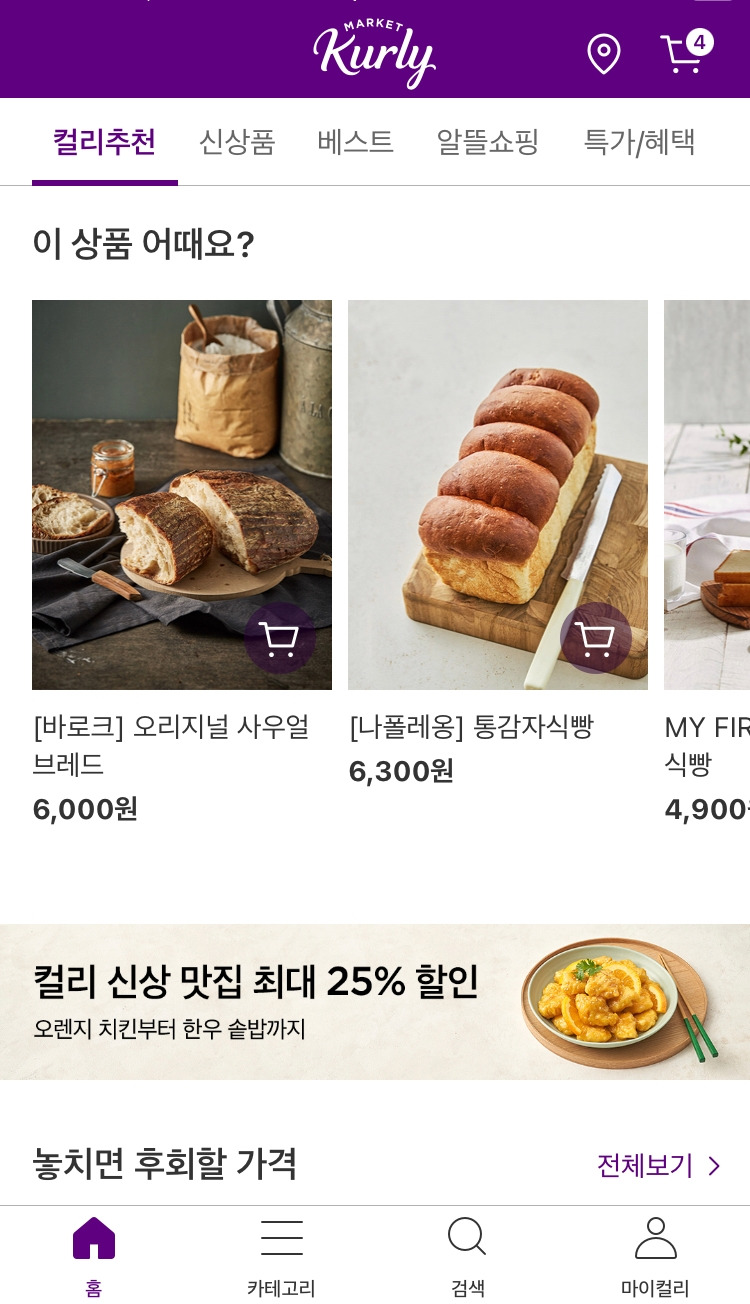
Task: Tap the Market Kurly logo
Action: click(x=375, y=50)
